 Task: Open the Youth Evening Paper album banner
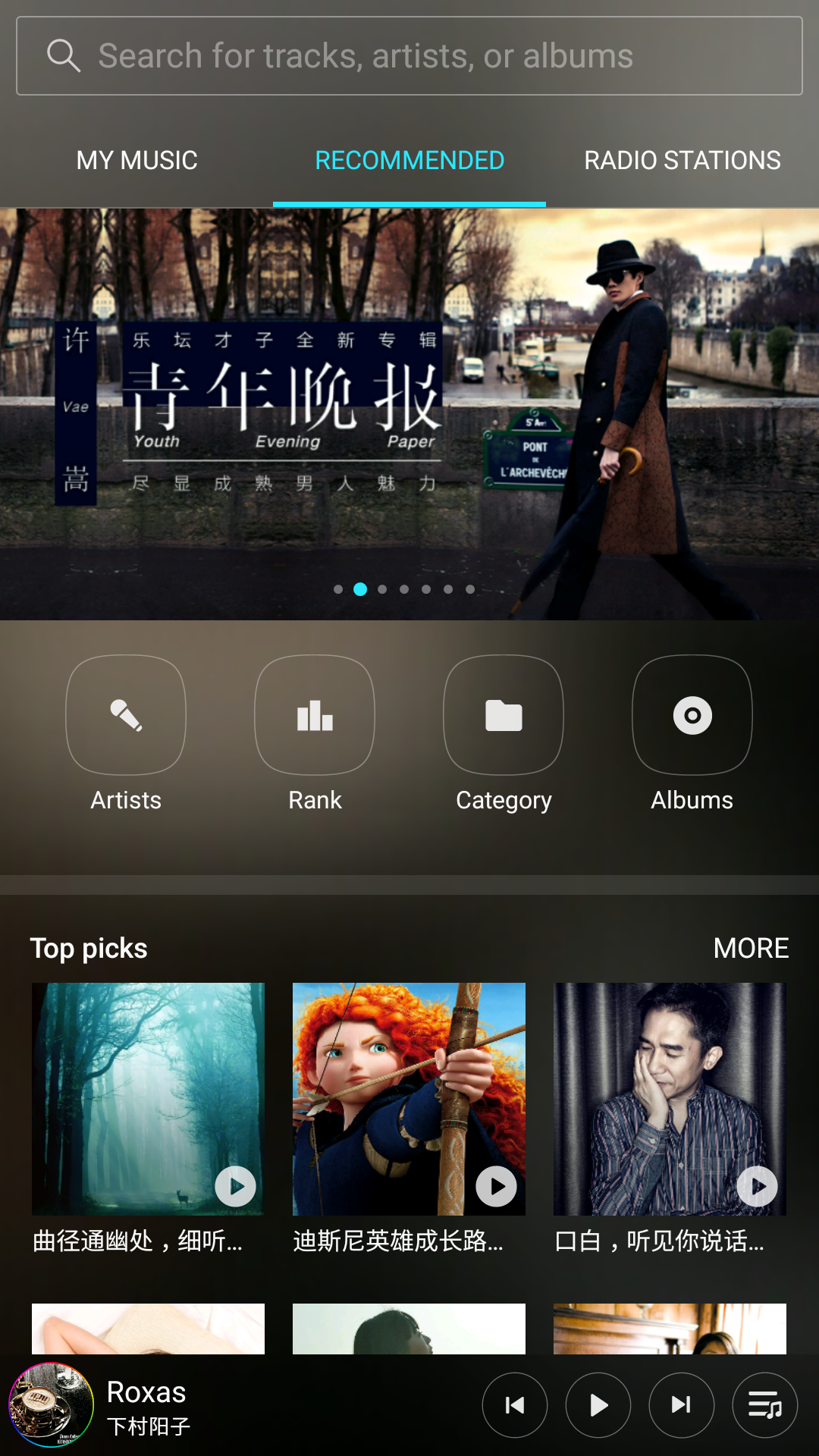tap(409, 414)
